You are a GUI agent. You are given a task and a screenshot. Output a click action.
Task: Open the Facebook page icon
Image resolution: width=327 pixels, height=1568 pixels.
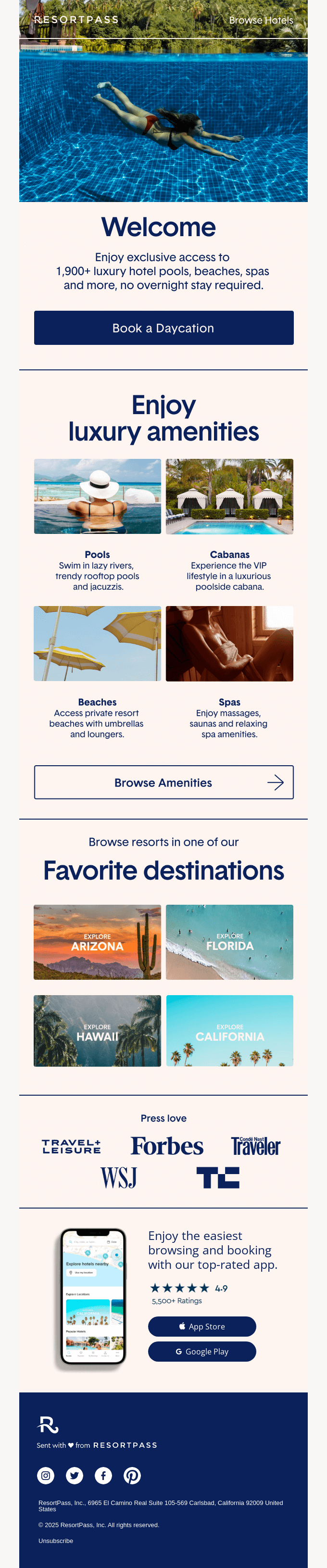[x=103, y=1476]
